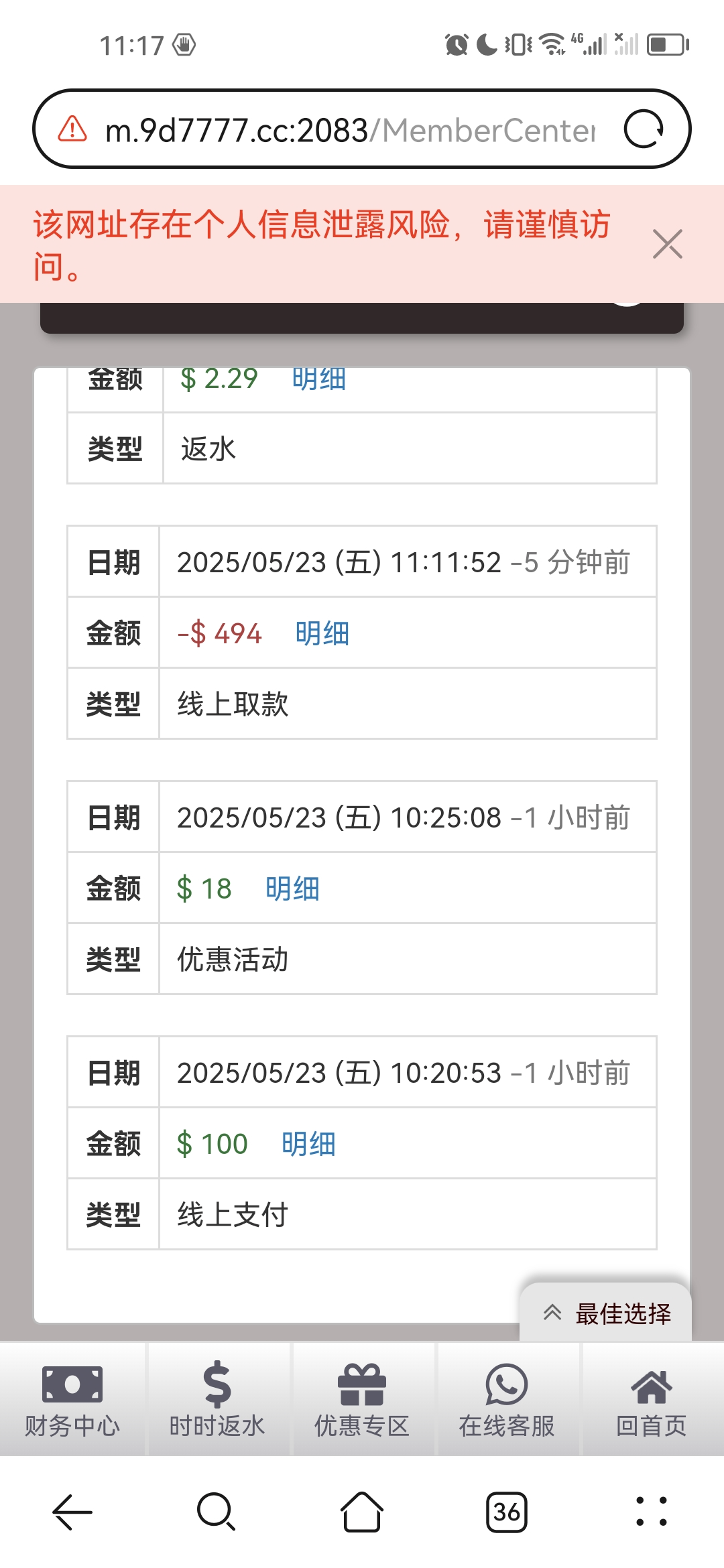Tap the page reload icon in address bar
The height and width of the screenshot is (1568, 724).
point(644,129)
